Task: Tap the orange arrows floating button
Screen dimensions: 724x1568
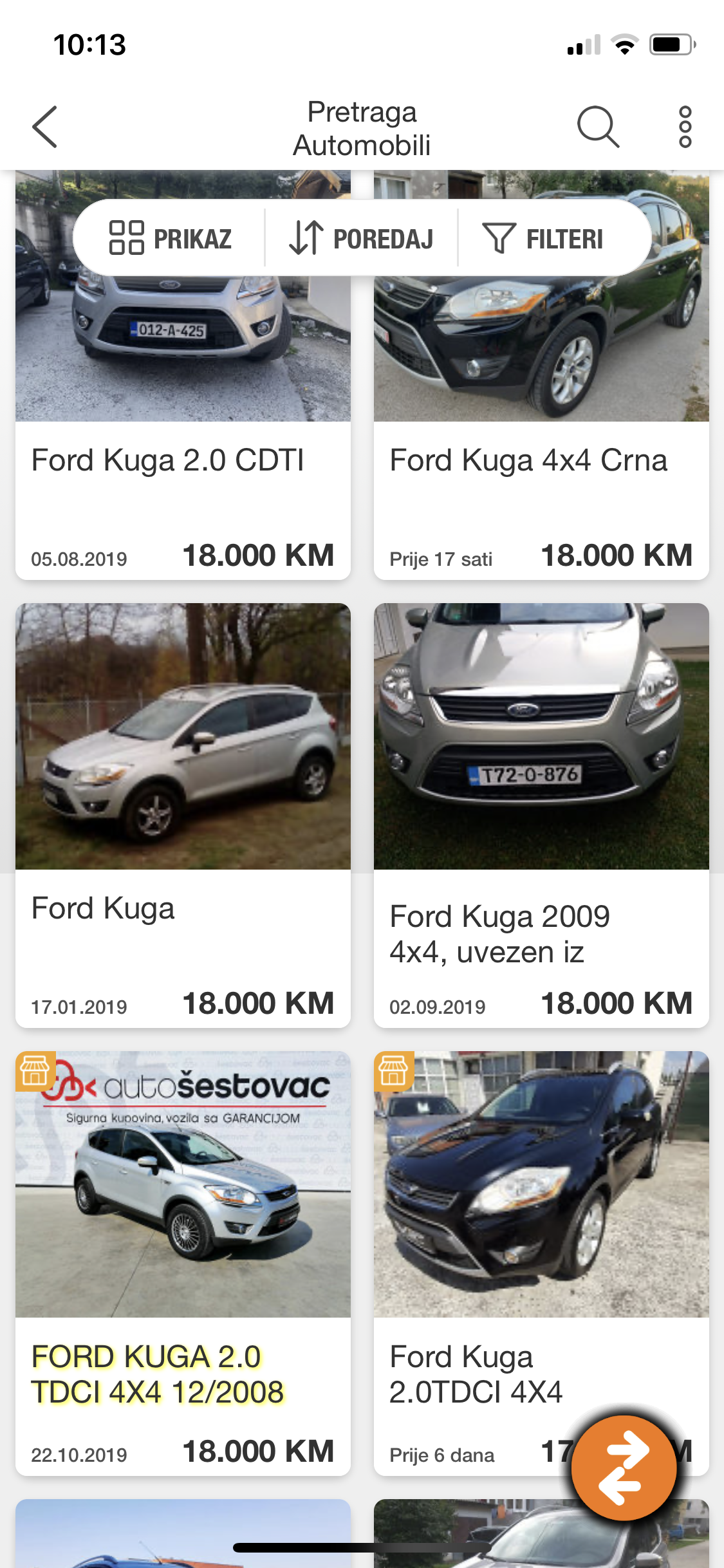Action: coord(623,1468)
